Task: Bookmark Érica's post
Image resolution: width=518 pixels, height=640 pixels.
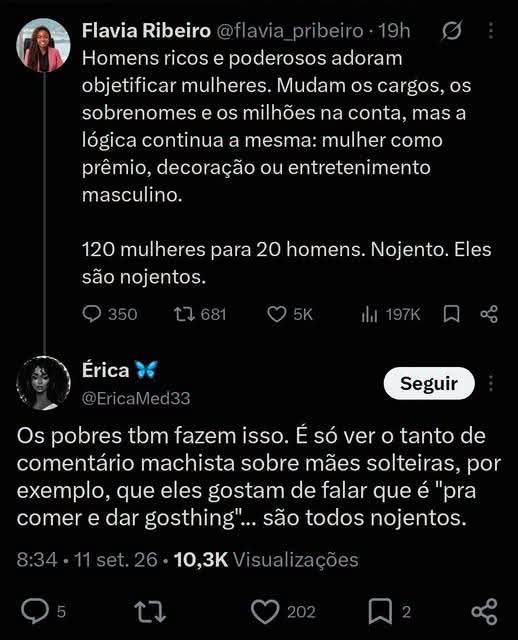Action: point(389,611)
